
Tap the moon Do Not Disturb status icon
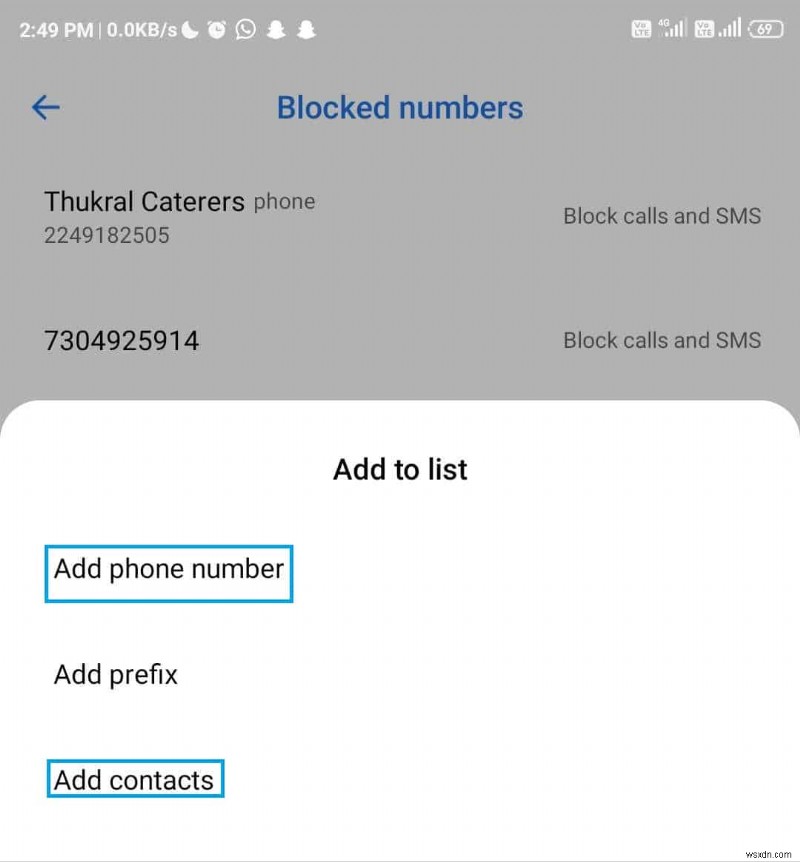point(189,30)
